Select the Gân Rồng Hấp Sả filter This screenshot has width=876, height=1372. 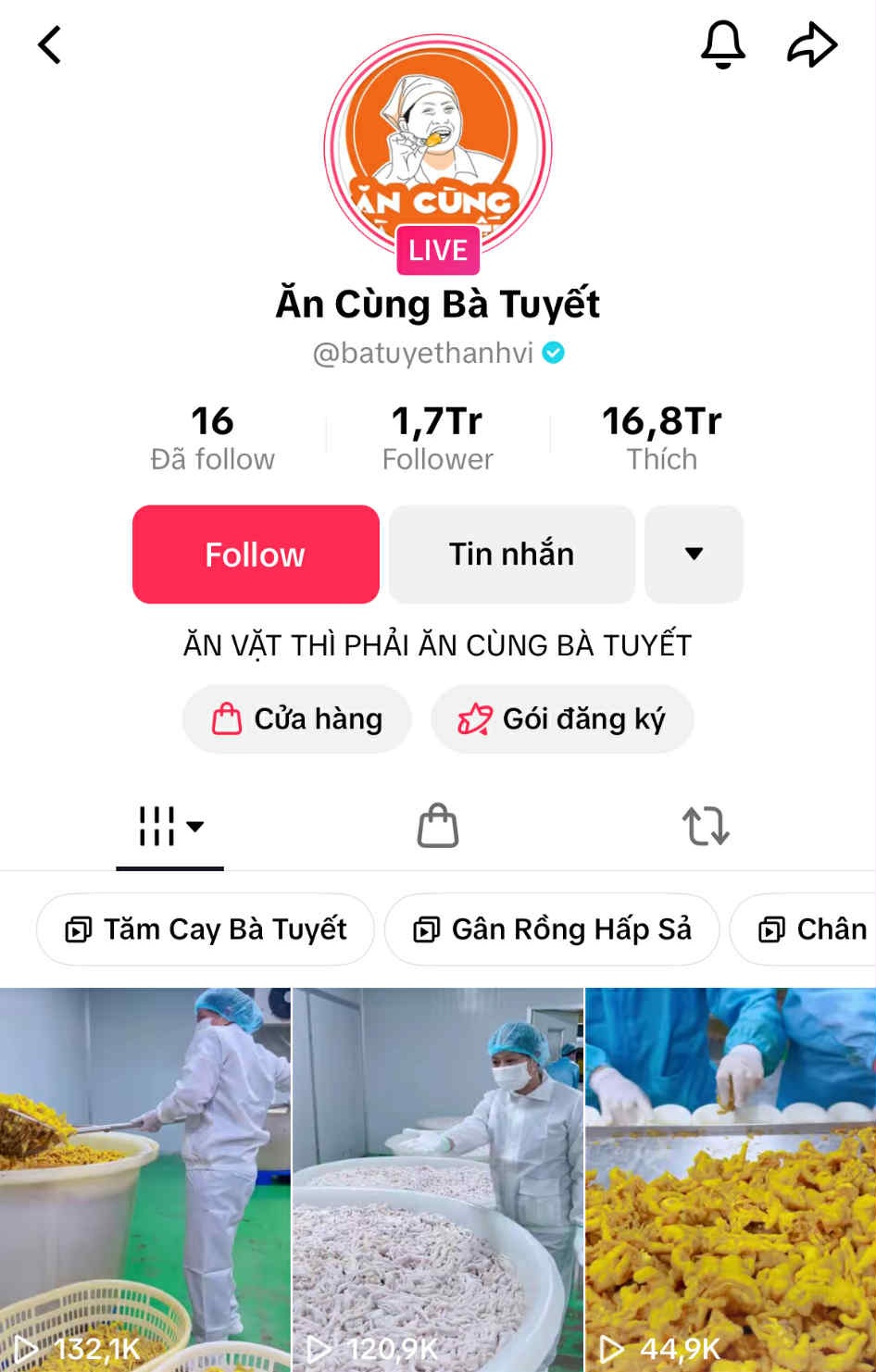pyautogui.click(x=551, y=929)
